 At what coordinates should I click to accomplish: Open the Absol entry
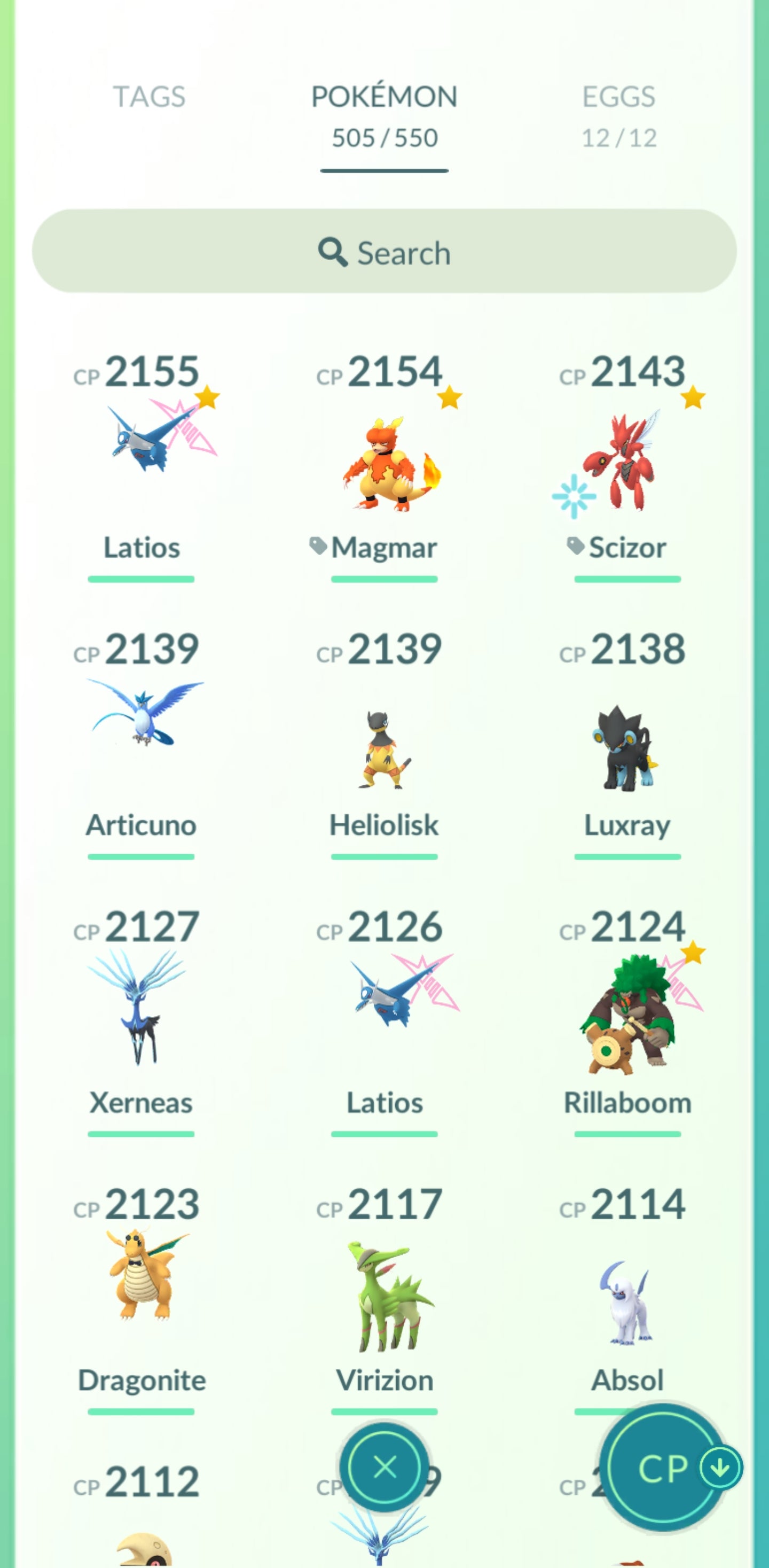[626, 1302]
